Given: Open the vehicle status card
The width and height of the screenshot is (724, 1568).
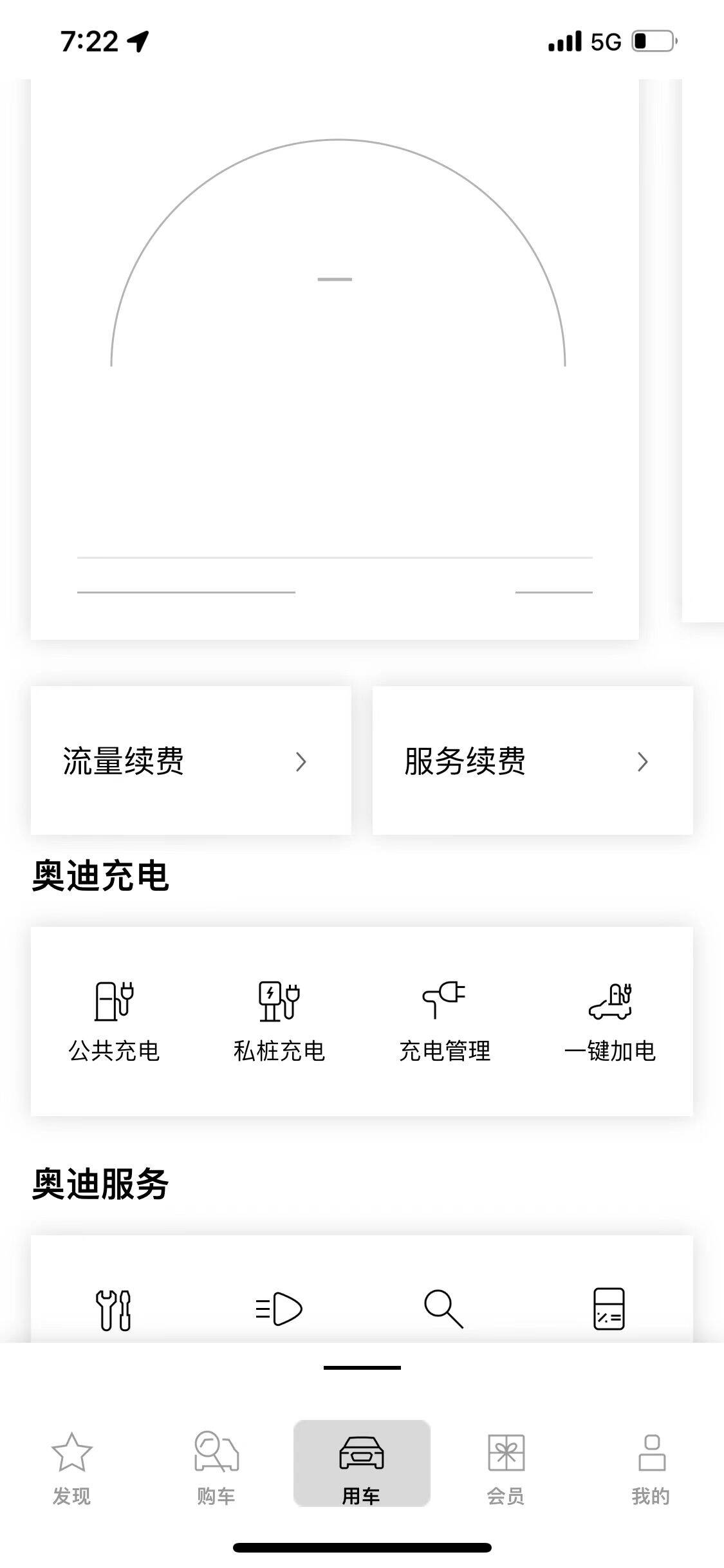Looking at the screenshot, I should coord(335,360).
